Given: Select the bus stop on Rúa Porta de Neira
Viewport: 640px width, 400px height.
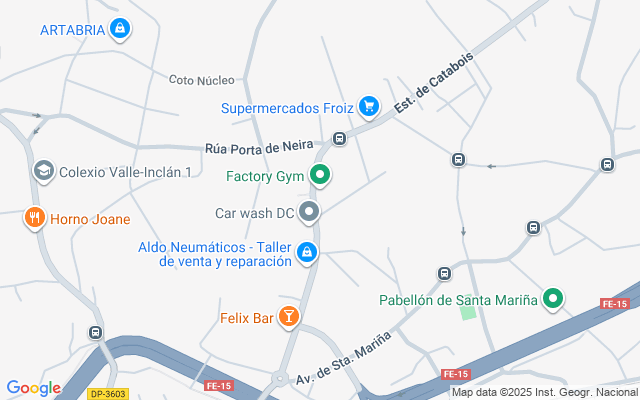Looking at the screenshot, I should click(x=340, y=138).
